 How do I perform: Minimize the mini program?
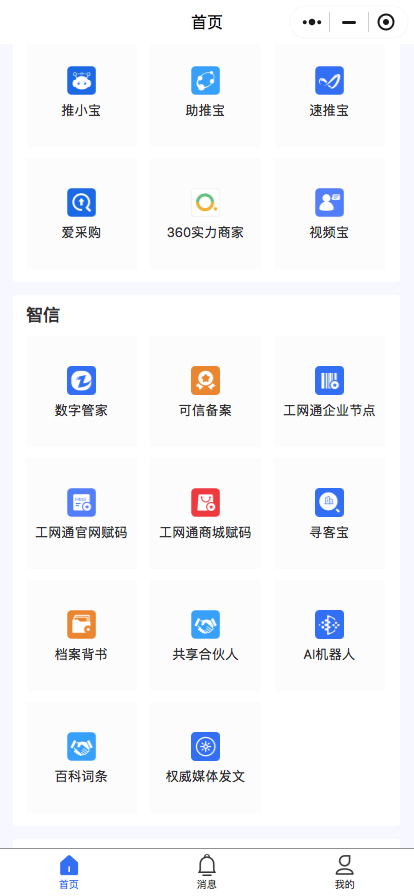349,22
